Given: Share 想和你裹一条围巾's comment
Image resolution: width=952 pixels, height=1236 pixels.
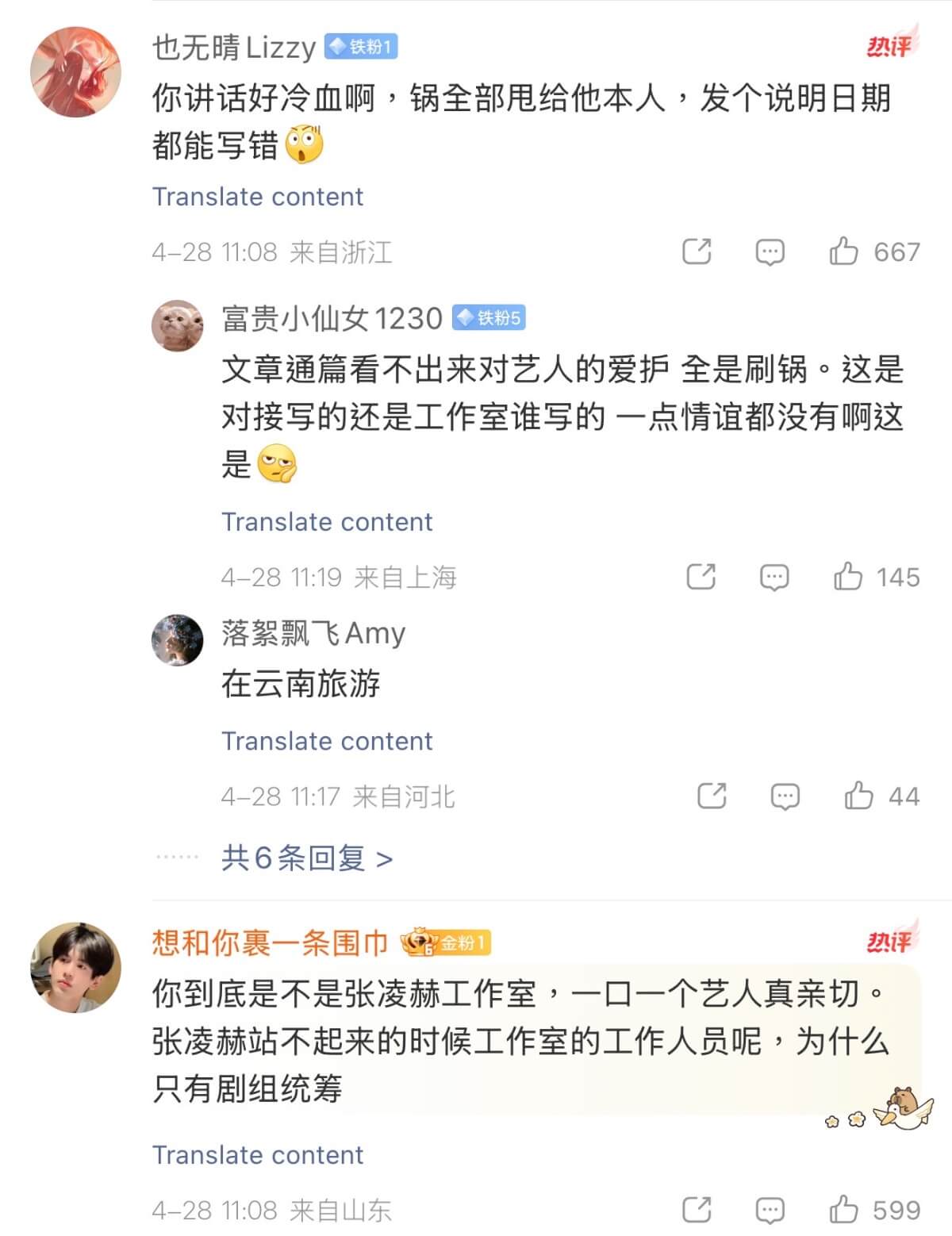Looking at the screenshot, I should [x=697, y=1210].
